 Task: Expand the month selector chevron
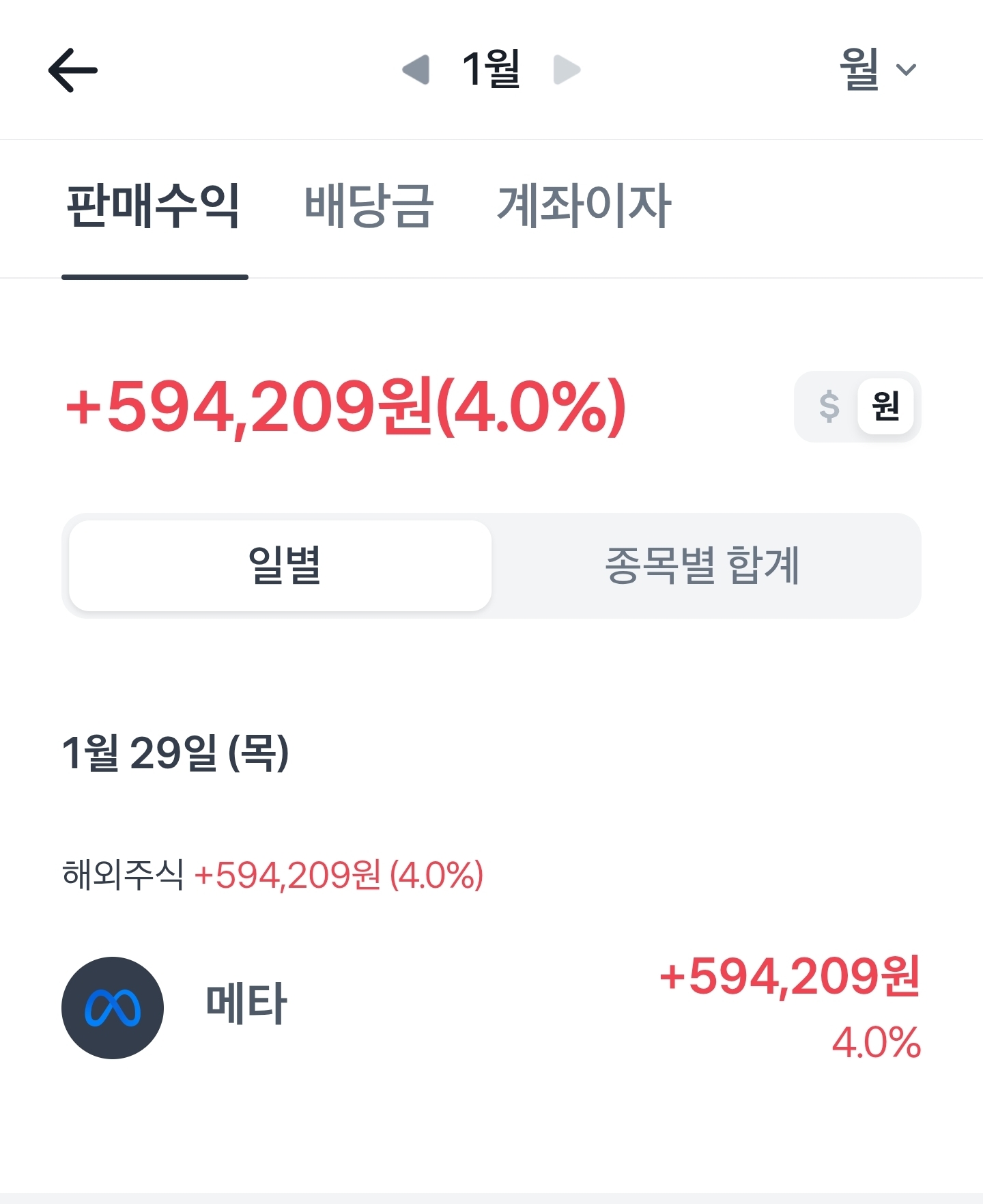coord(906,69)
